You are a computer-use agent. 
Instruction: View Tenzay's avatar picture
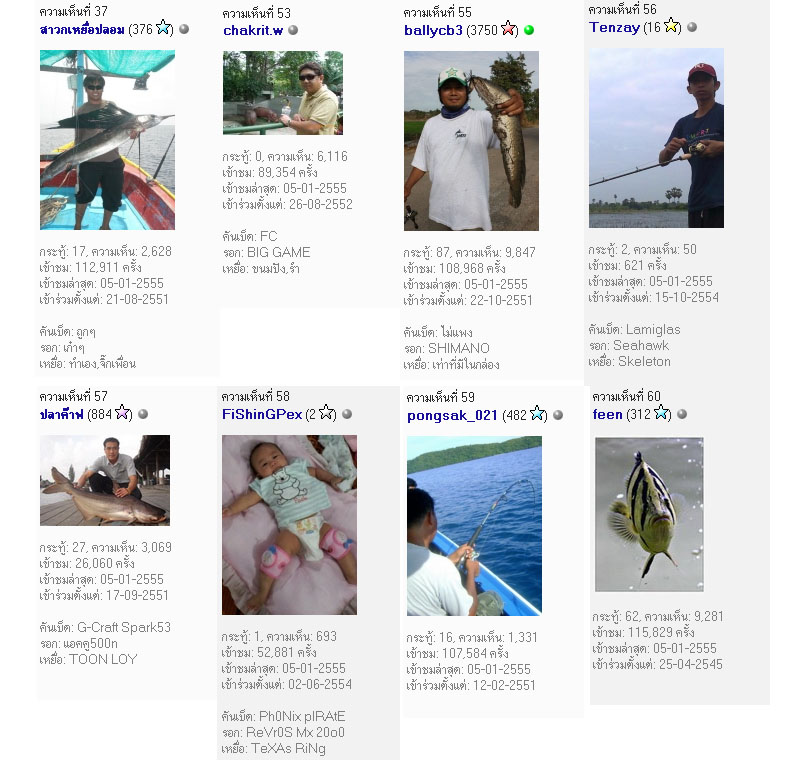[656, 138]
